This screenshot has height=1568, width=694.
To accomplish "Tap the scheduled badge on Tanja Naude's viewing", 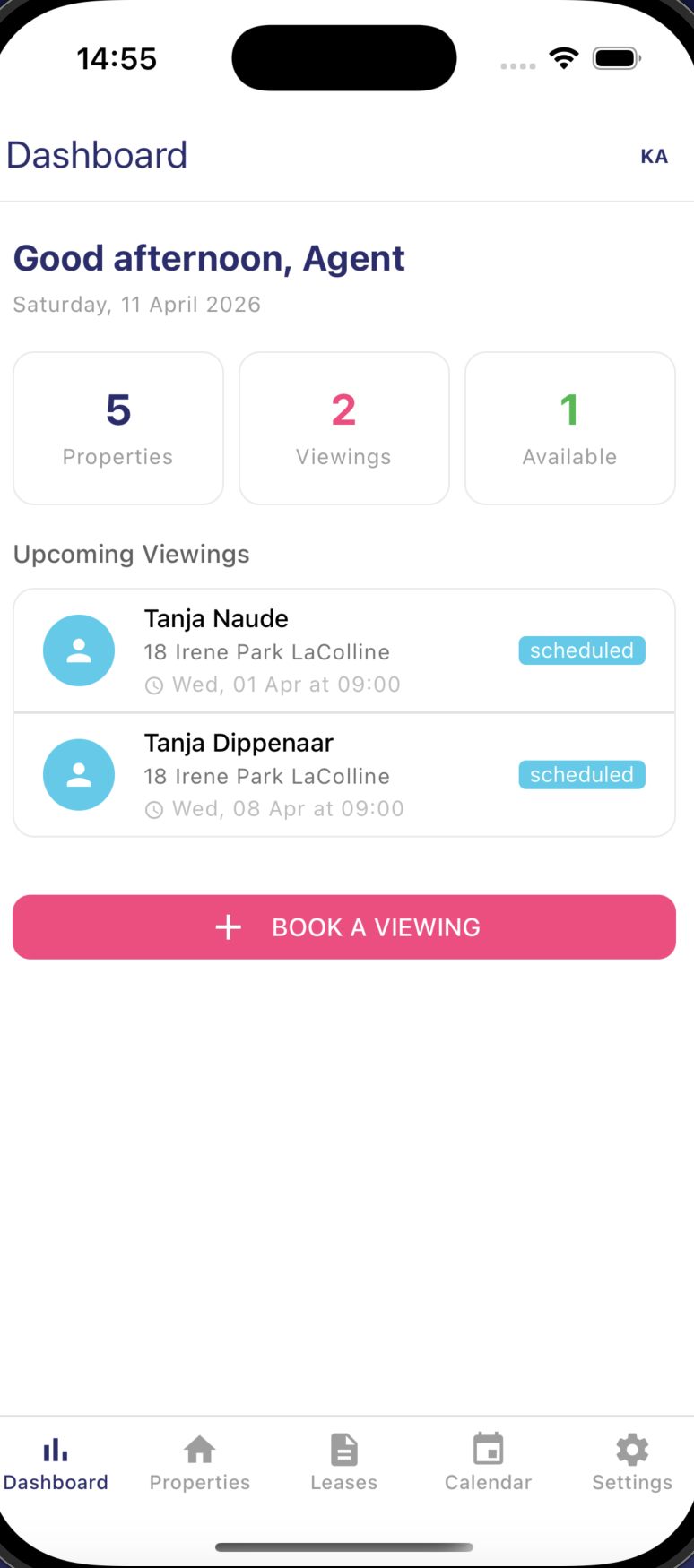I will pyautogui.click(x=581, y=650).
